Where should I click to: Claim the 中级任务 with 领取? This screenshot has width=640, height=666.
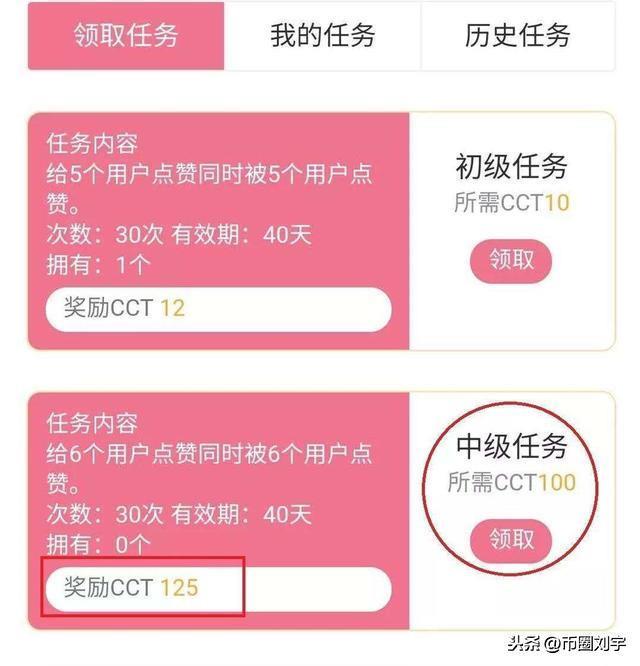[511, 541]
